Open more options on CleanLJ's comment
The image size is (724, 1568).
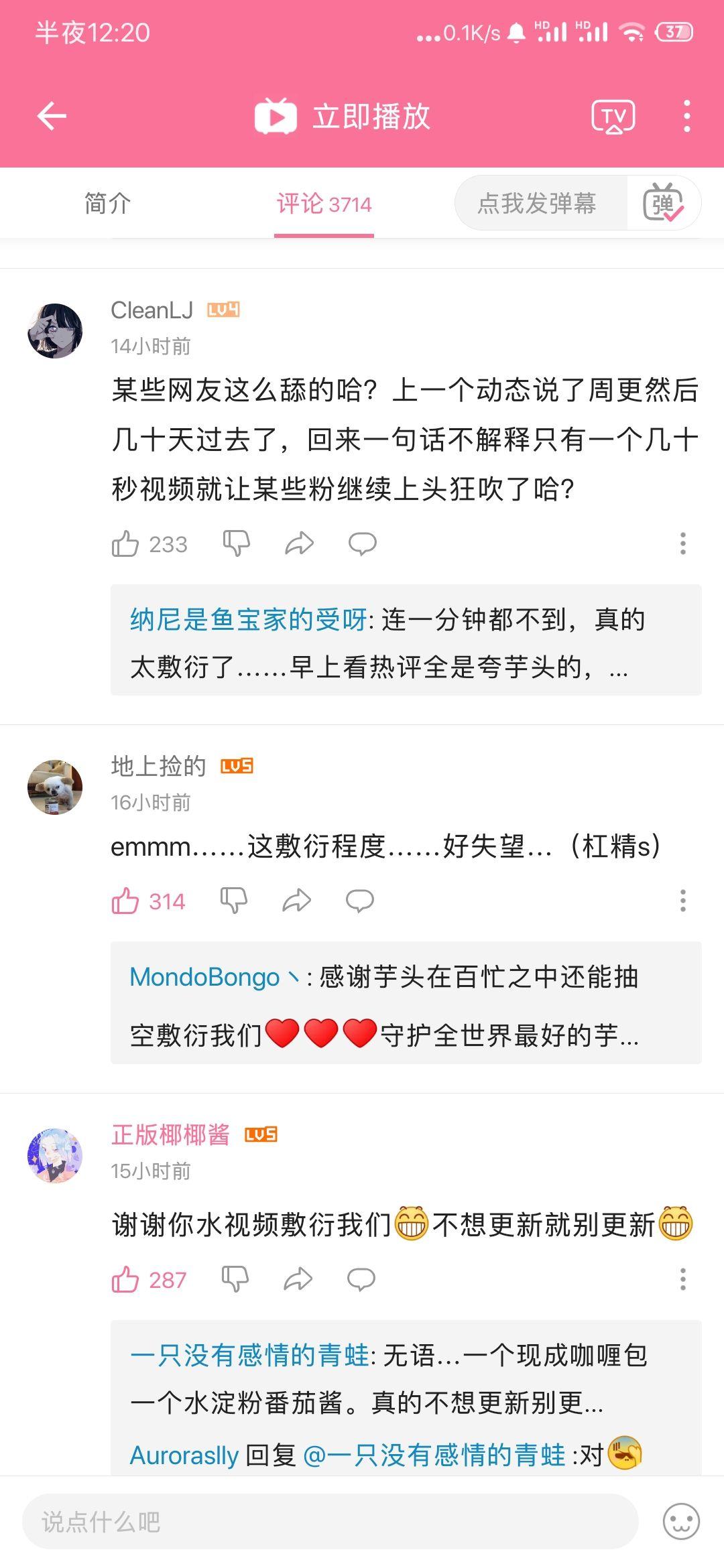(x=682, y=543)
